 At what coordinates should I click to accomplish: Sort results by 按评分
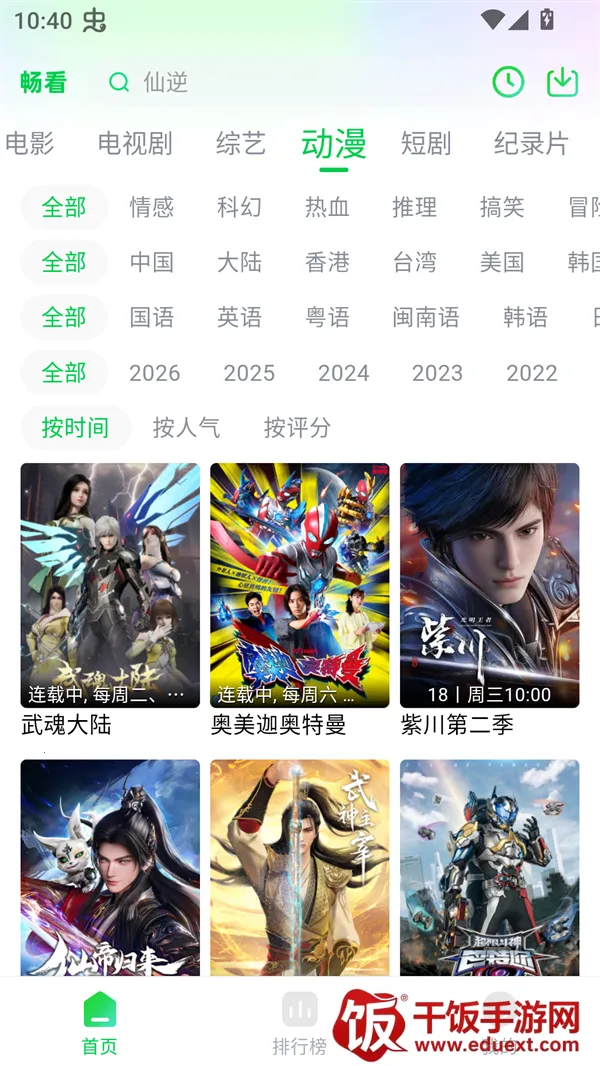297,428
